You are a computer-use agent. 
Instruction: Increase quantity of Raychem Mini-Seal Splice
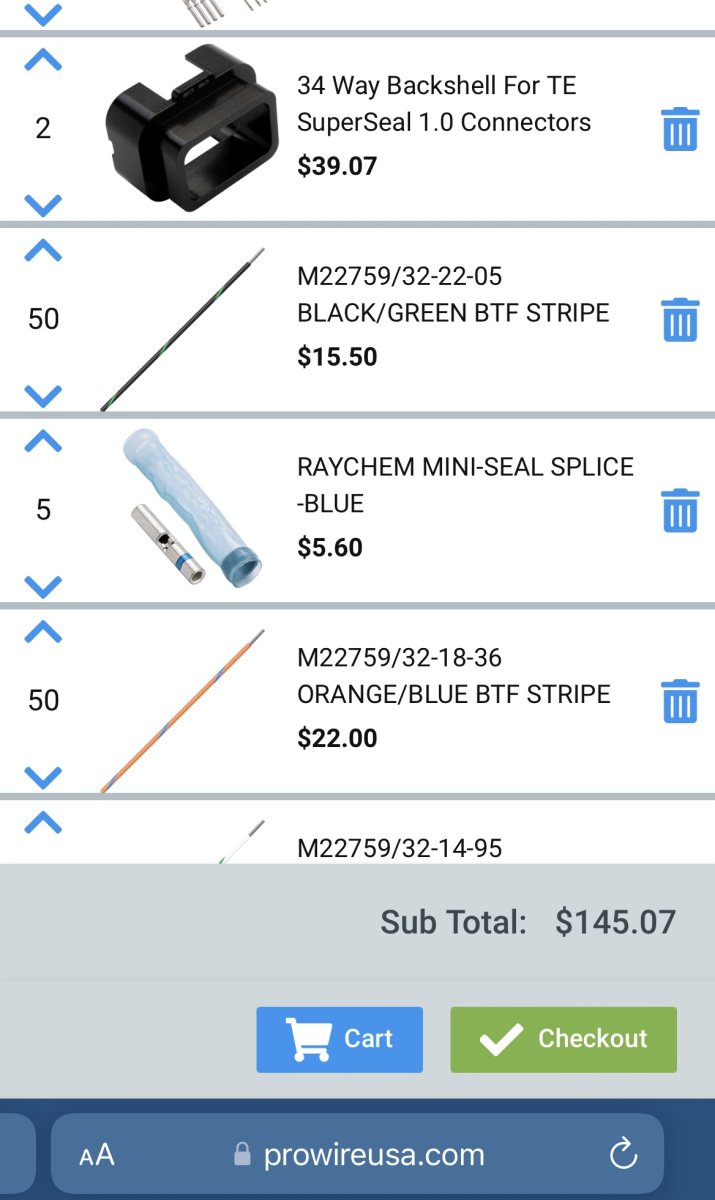43,442
